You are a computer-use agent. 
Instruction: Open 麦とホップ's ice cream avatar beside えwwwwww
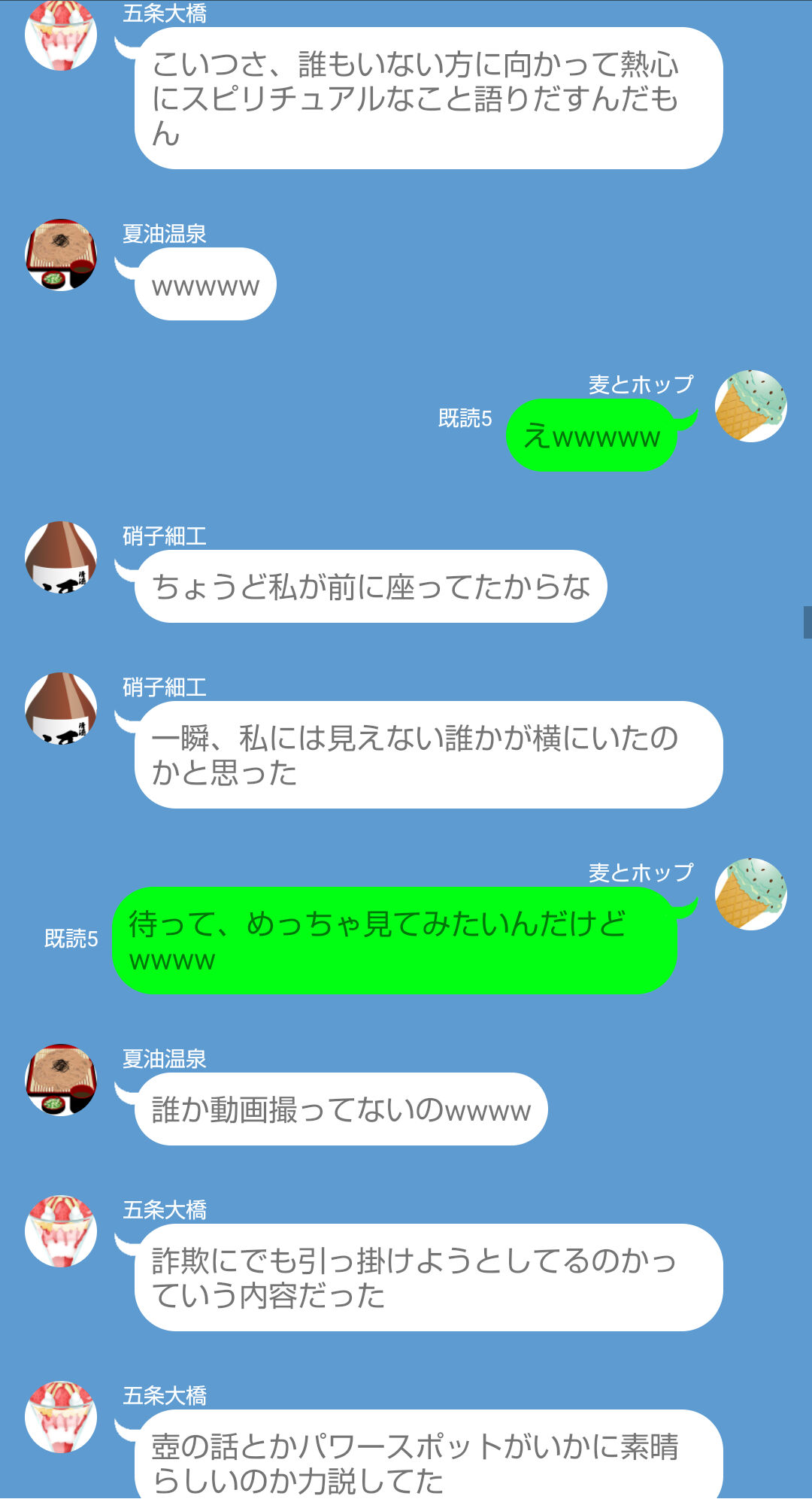point(750,405)
